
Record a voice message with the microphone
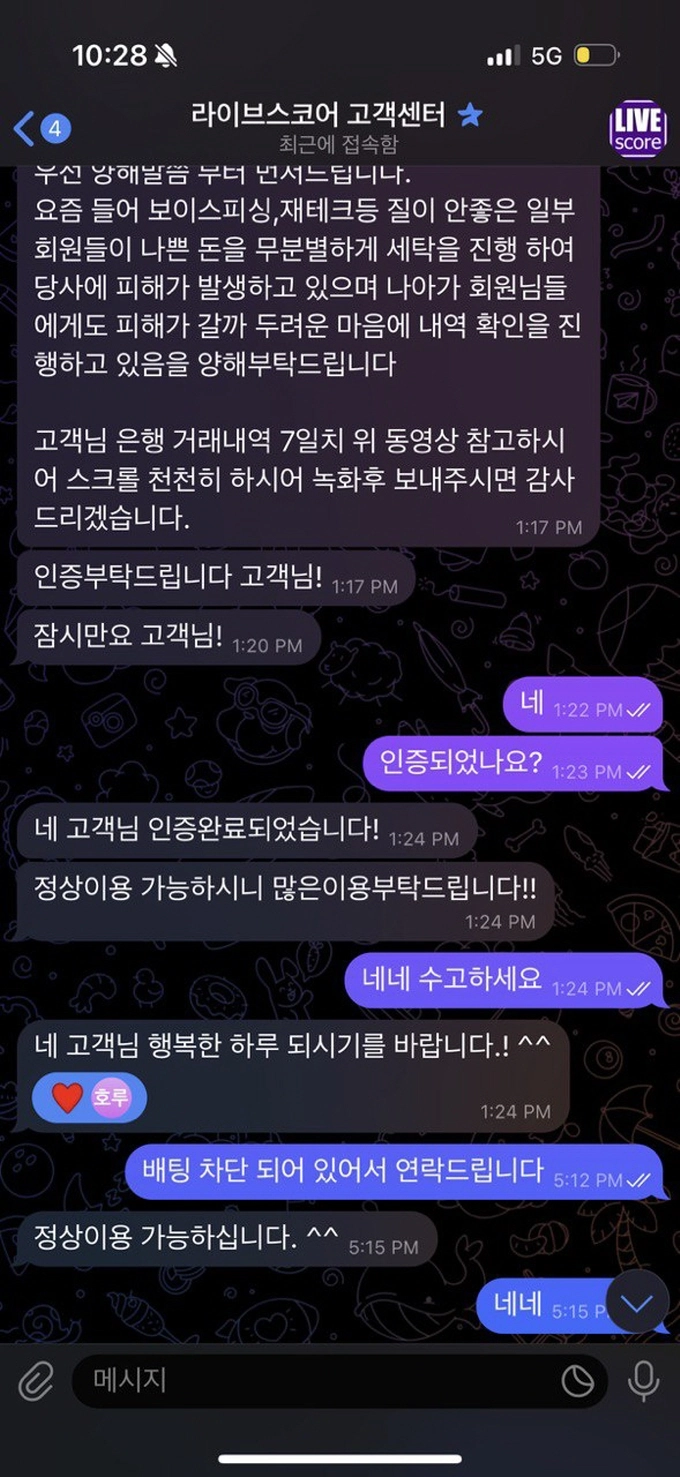642,1381
